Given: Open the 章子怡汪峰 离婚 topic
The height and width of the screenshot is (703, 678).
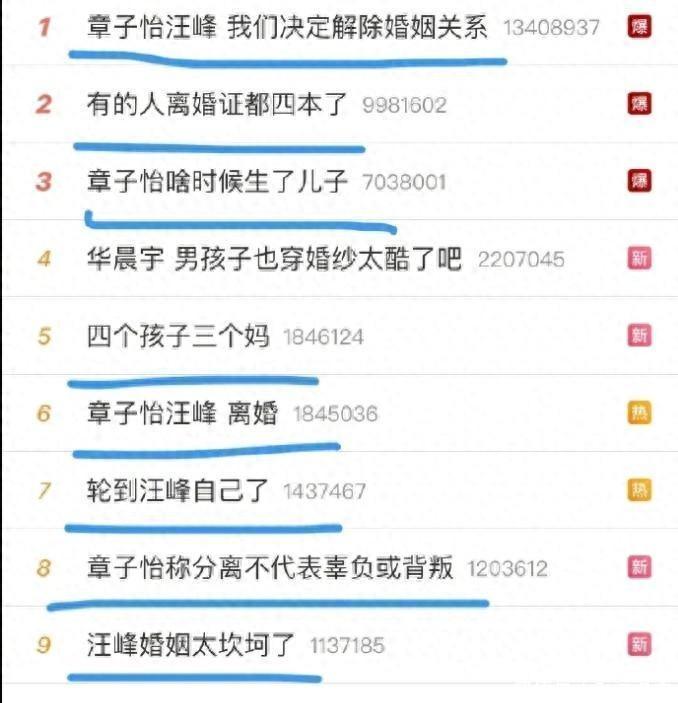Looking at the screenshot, I should (x=182, y=413).
